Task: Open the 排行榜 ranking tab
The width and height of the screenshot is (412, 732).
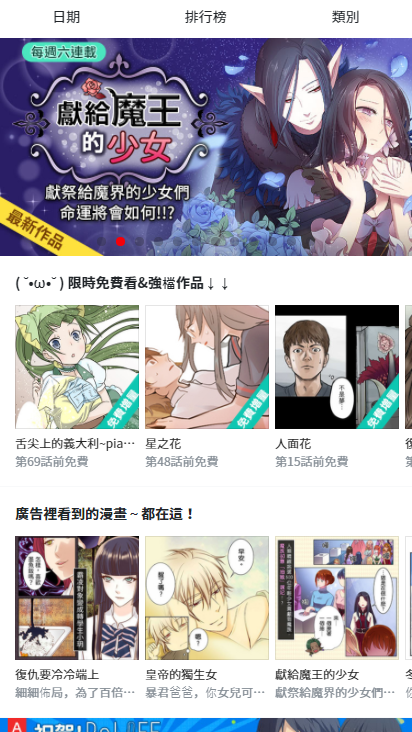Action: pos(206,17)
